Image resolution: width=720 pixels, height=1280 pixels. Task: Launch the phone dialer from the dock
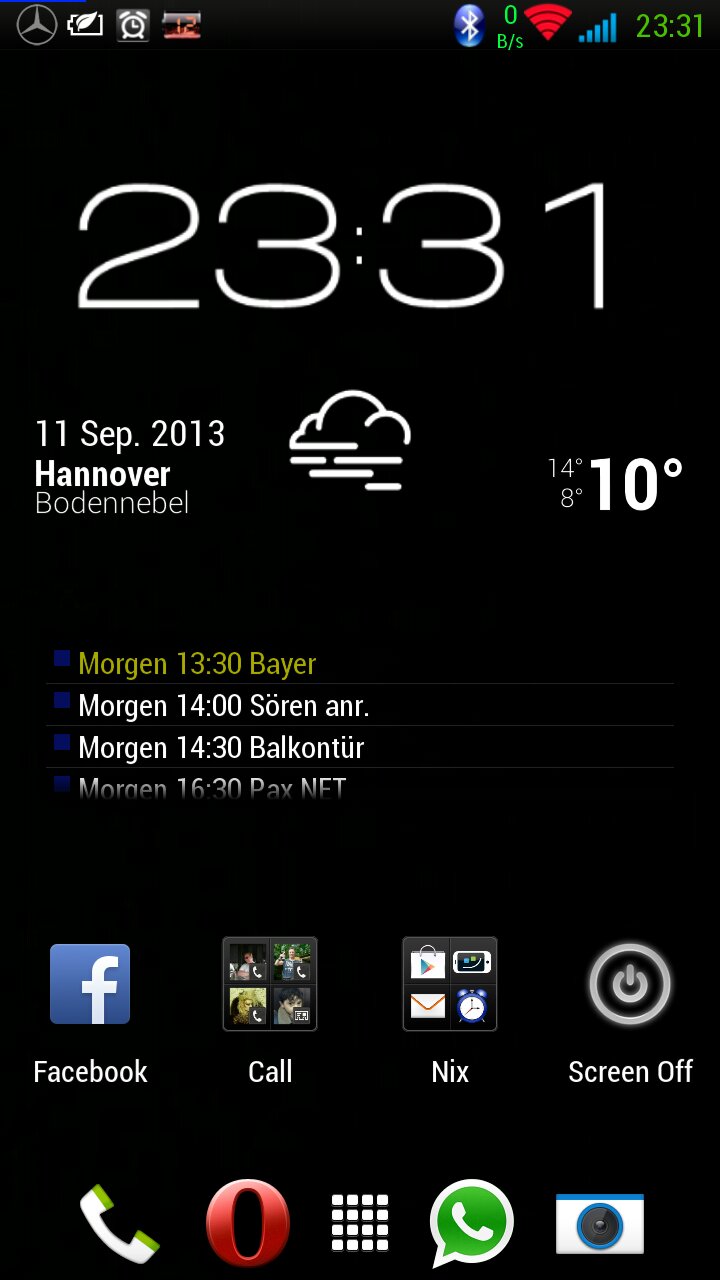click(119, 1223)
